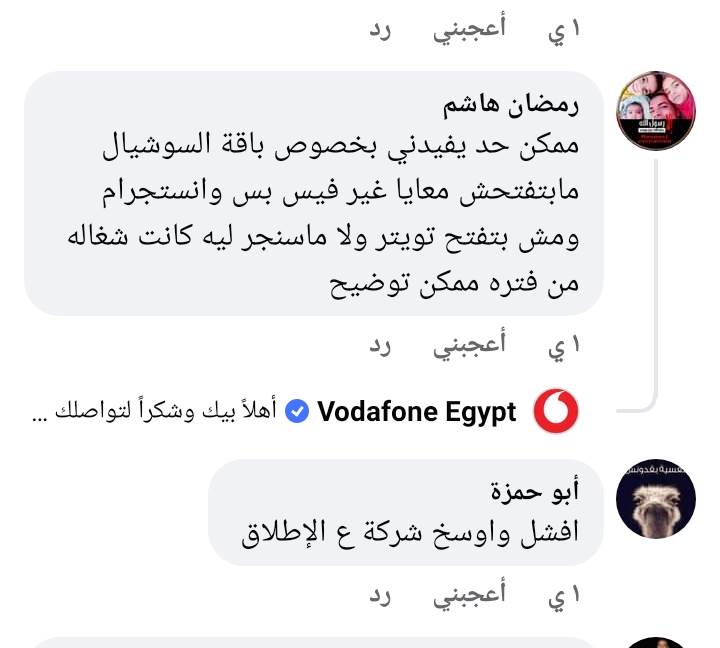Like the topmost comment above رمضان هاشم

(469, 30)
